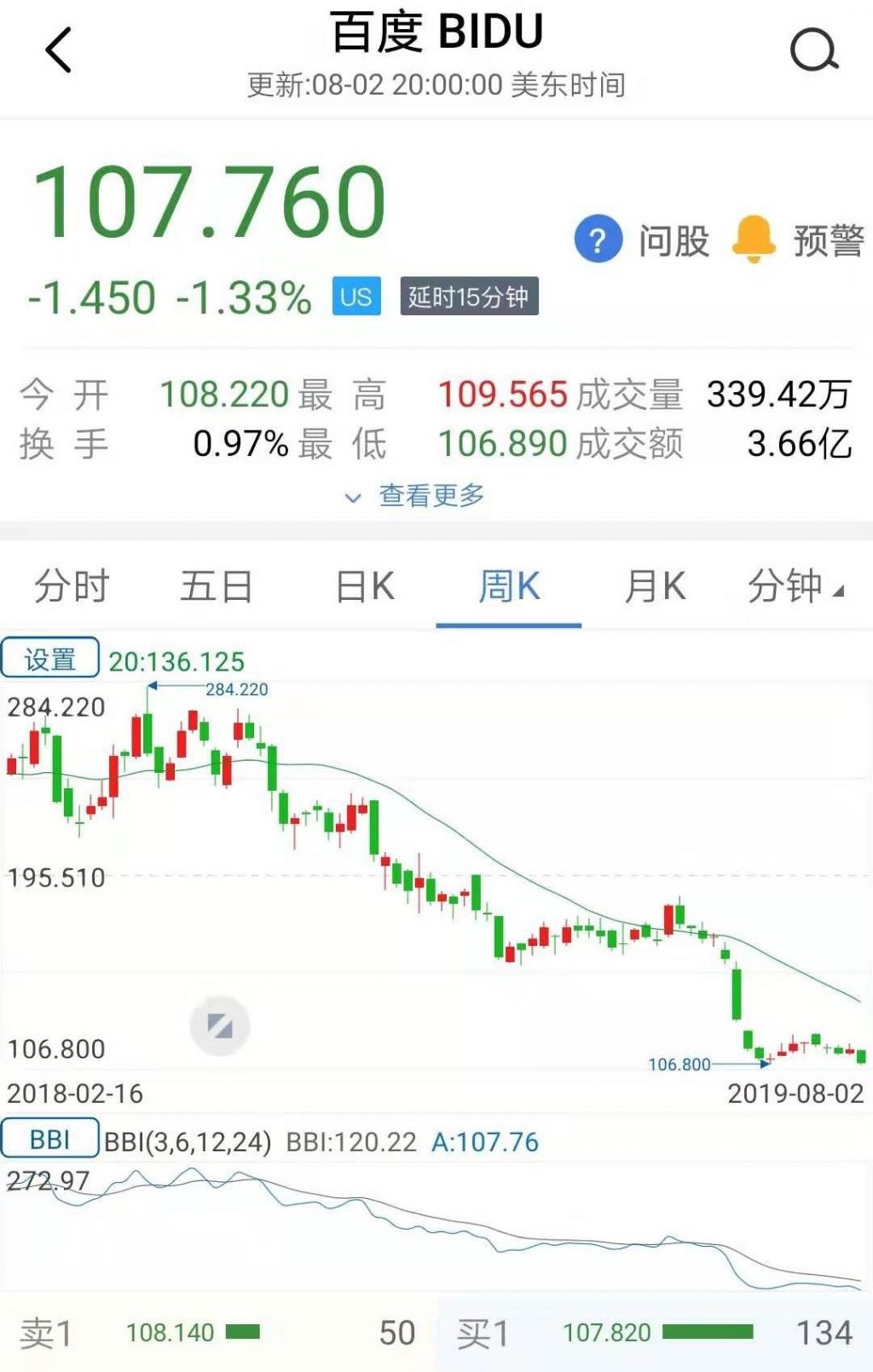Open chart 设置 settings
The image size is (873, 1372).
click(50, 660)
